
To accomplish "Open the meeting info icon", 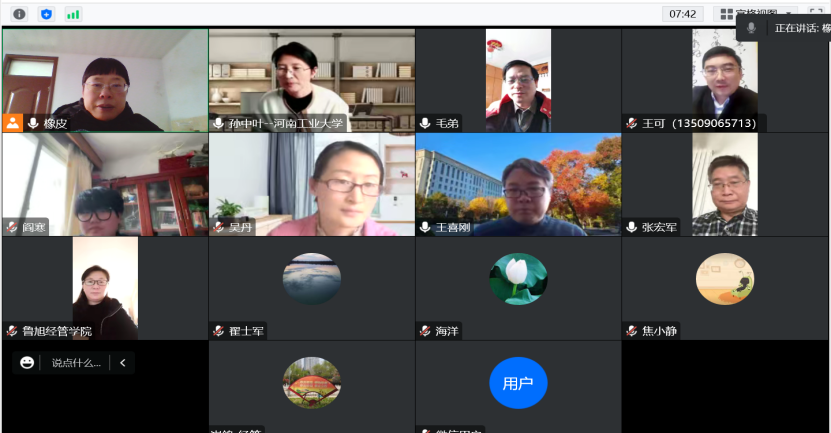I will tap(19, 14).
